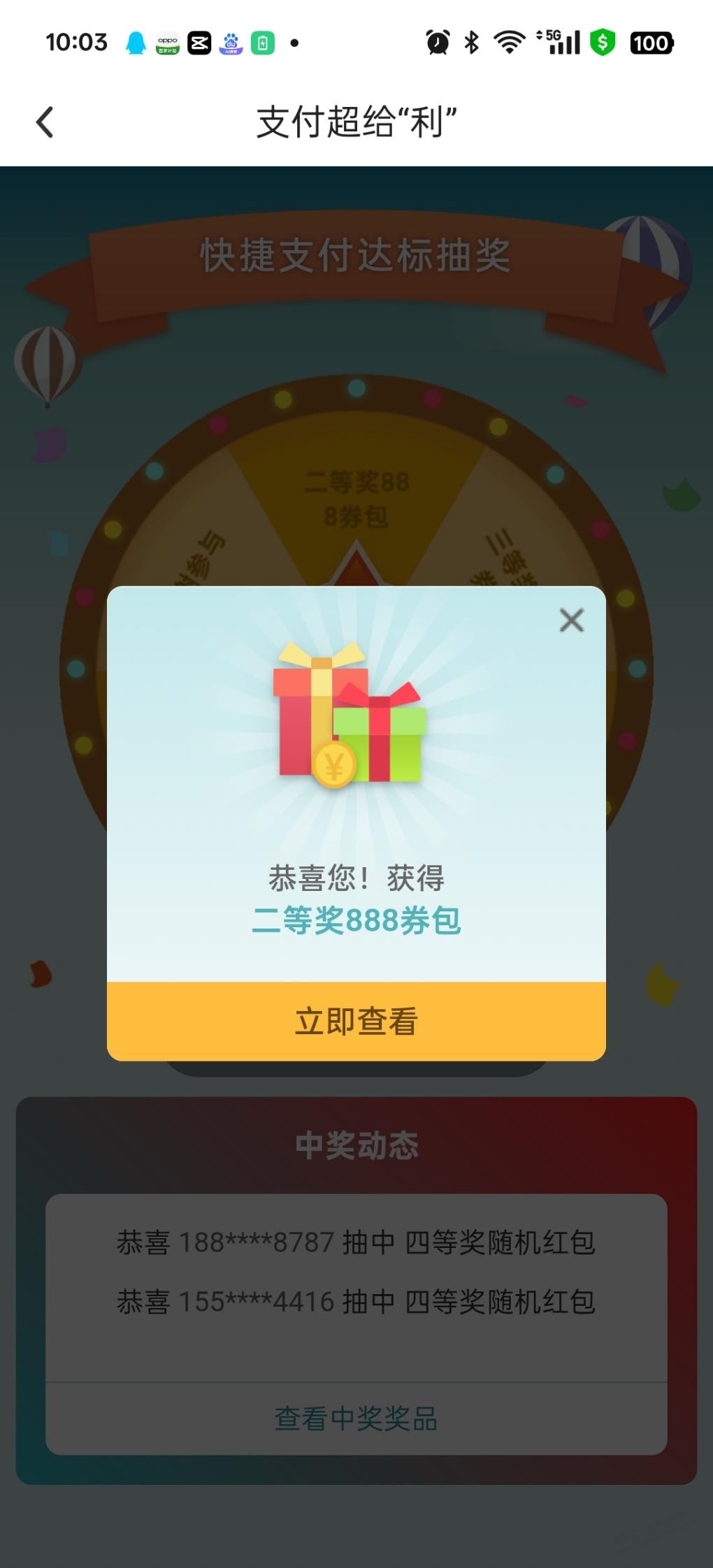The width and height of the screenshot is (713, 1568).
Task: Tap 立即查看 to view the prize
Action: 356,1021
